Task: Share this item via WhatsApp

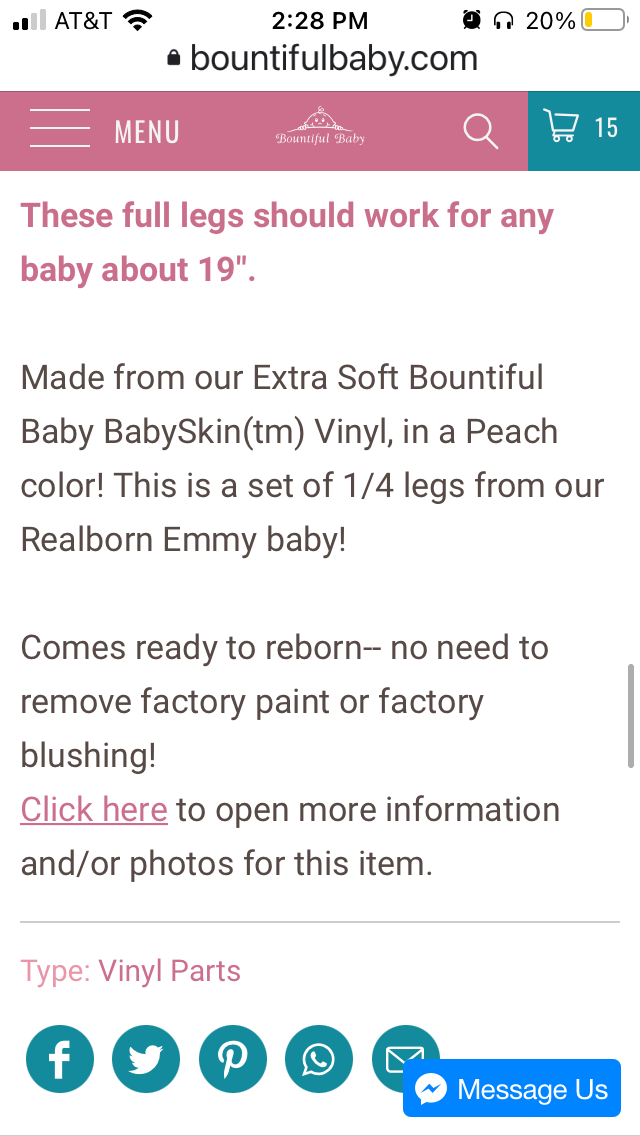Action: point(319,1058)
